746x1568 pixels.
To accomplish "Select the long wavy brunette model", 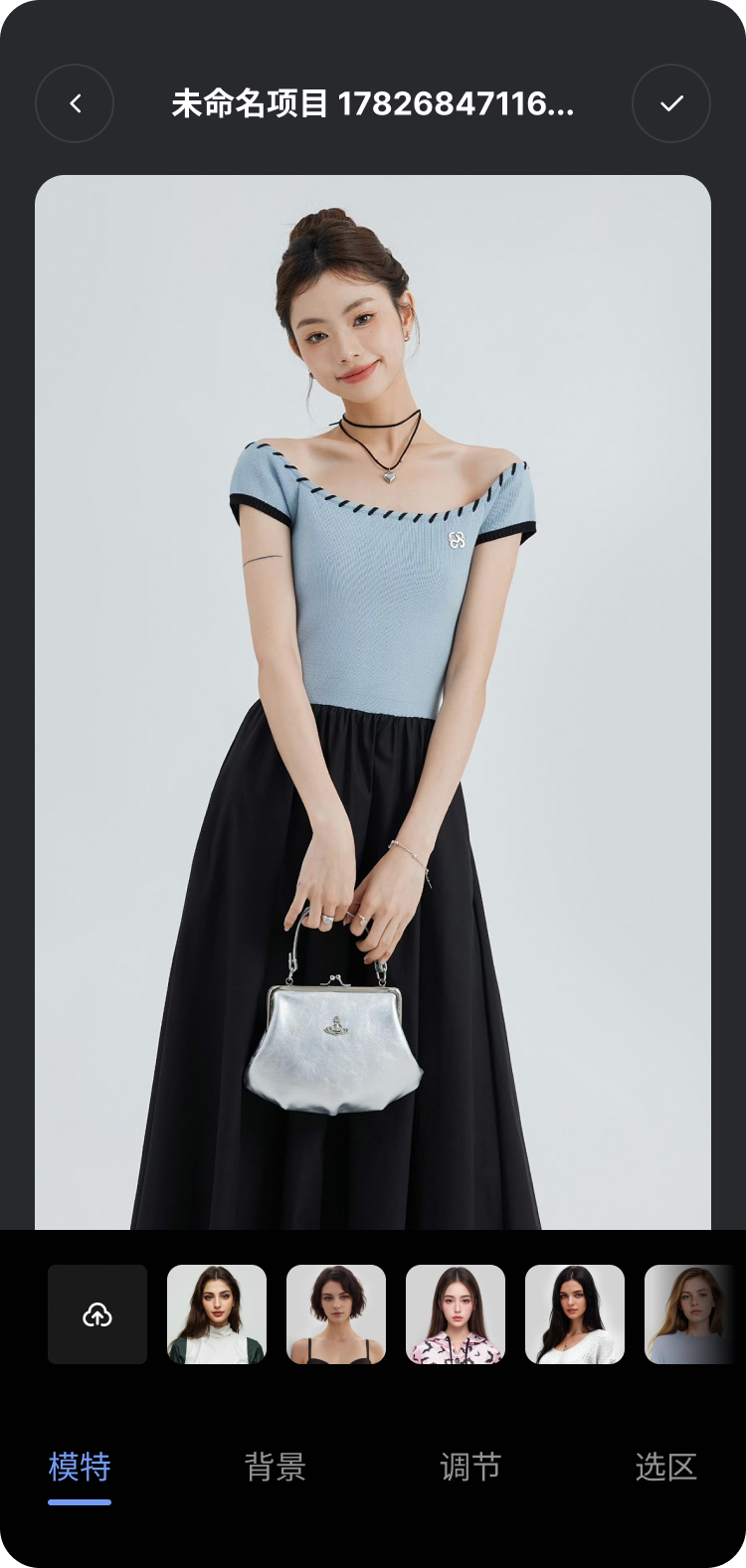I will [x=217, y=1314].
